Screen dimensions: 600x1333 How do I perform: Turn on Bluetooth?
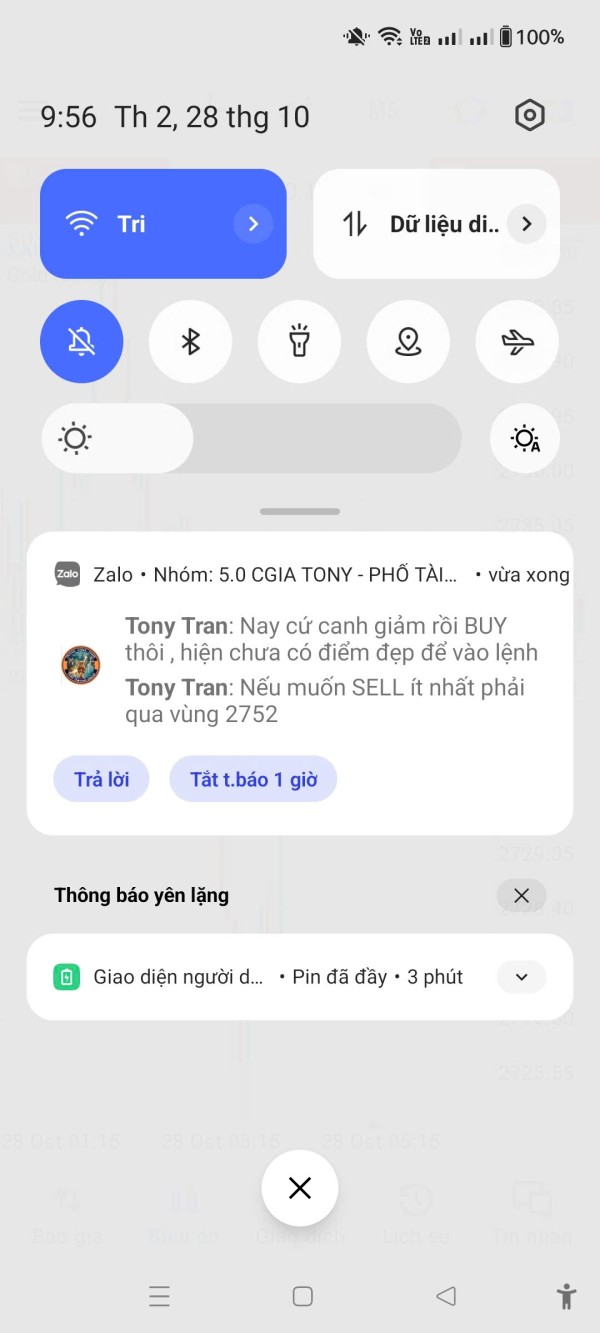[190, 342]
